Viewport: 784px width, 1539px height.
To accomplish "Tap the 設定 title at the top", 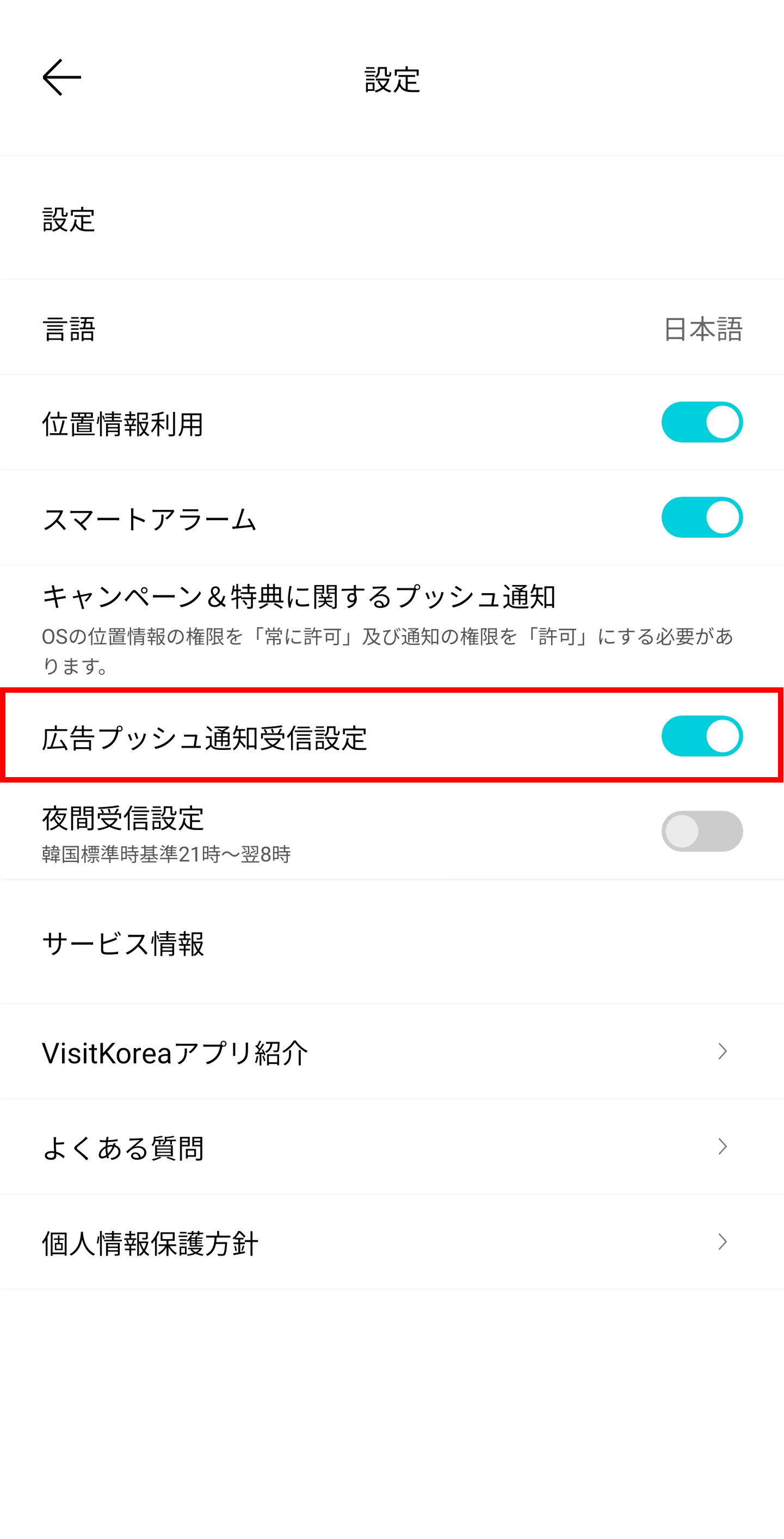I will tap(392, 81).
